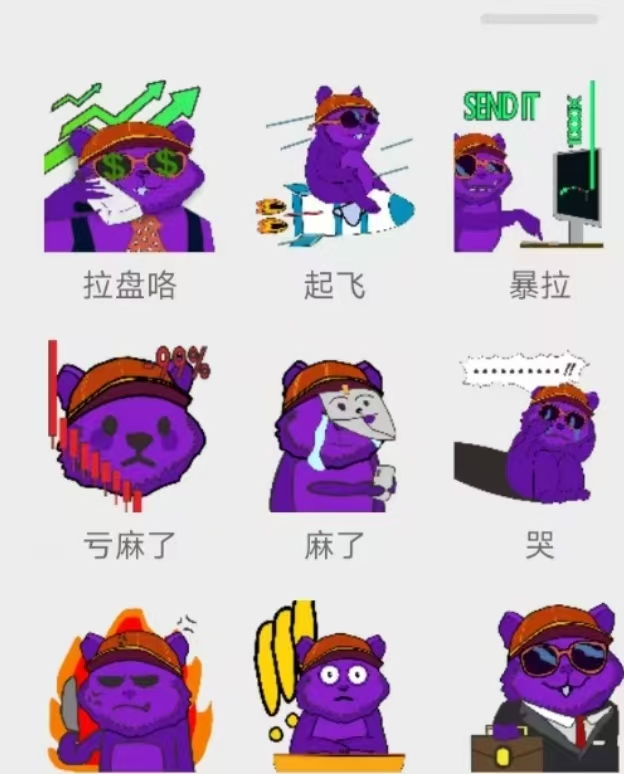Pick the bear in suit with briefcase sticker
Image resolution: width=624 pixels, height=774 pixels.
[x=543, y=690]
